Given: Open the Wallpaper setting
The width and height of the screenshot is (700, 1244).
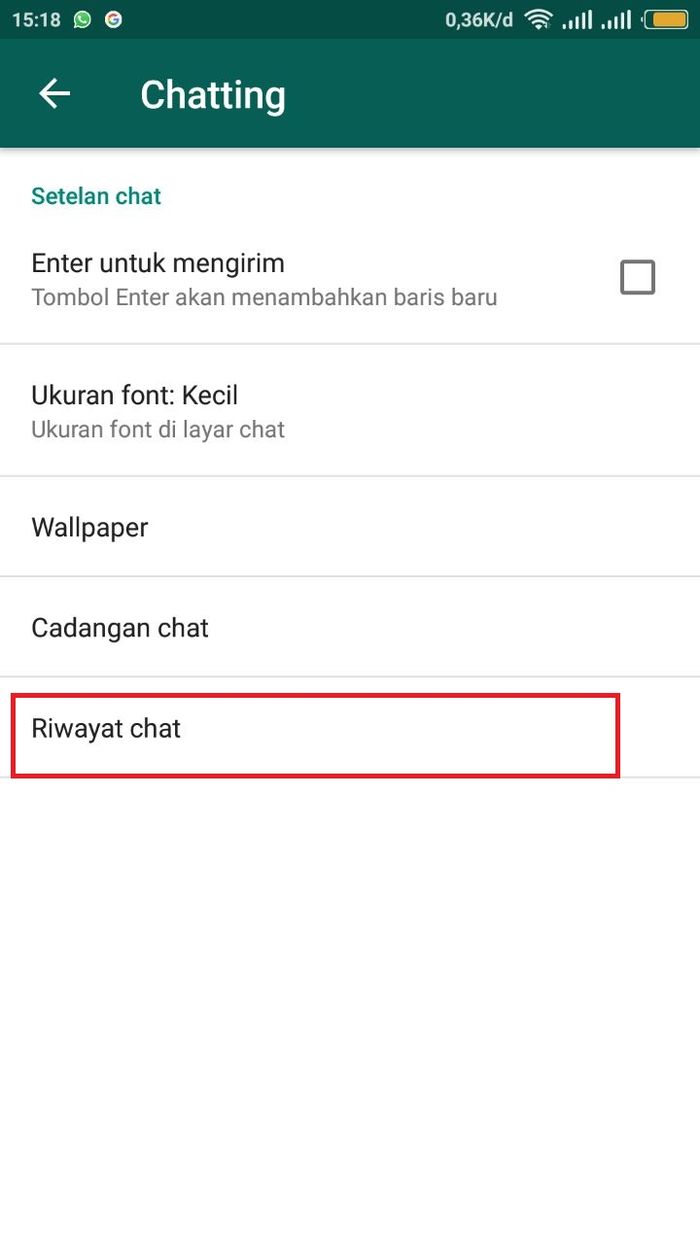Looking at the screenshot, I should (350, 527).
